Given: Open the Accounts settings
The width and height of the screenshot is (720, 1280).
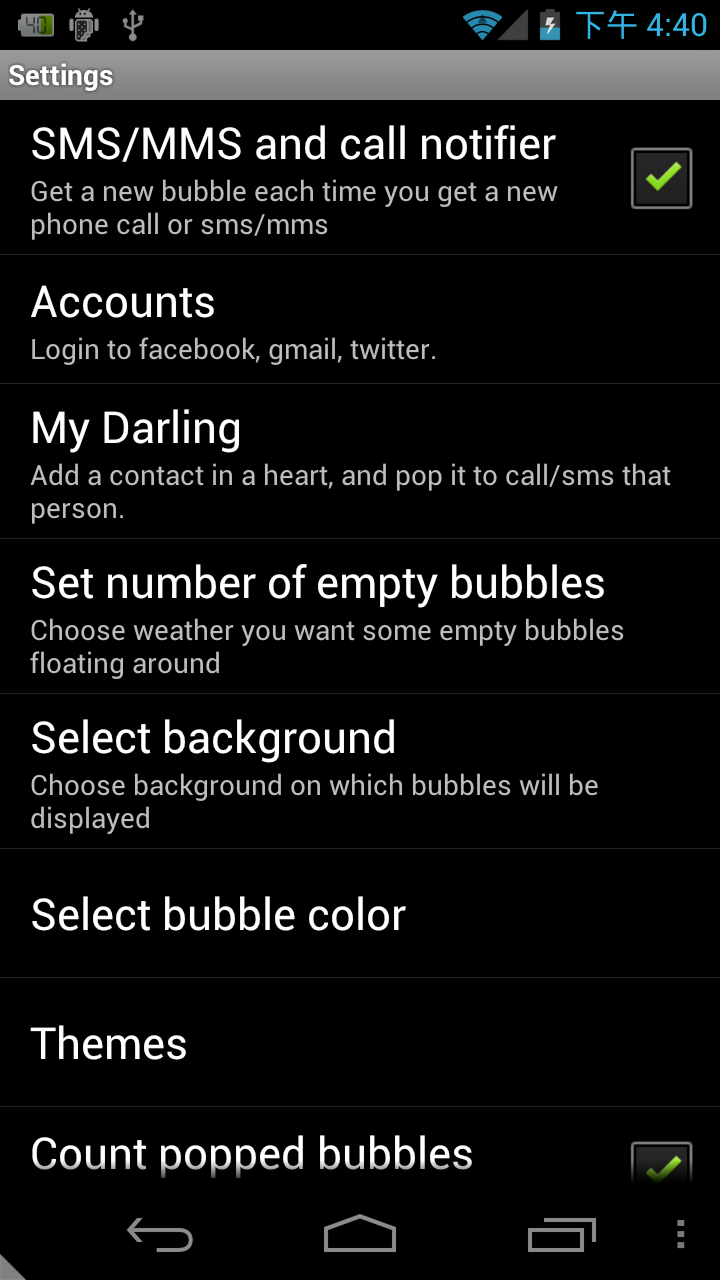Looking at the screenshot, I should pos(360,320).
